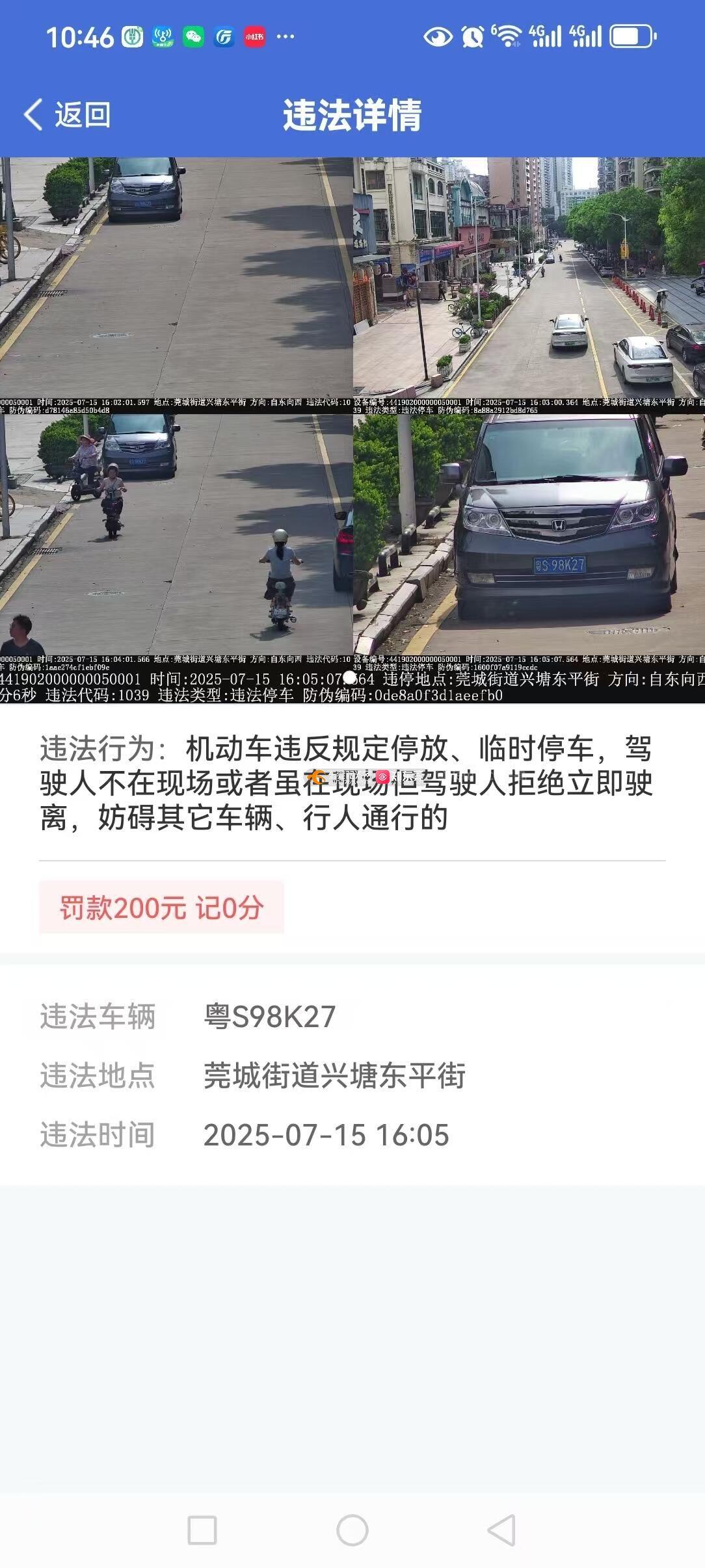Open the system recent apps view

tap(202, 1530)
